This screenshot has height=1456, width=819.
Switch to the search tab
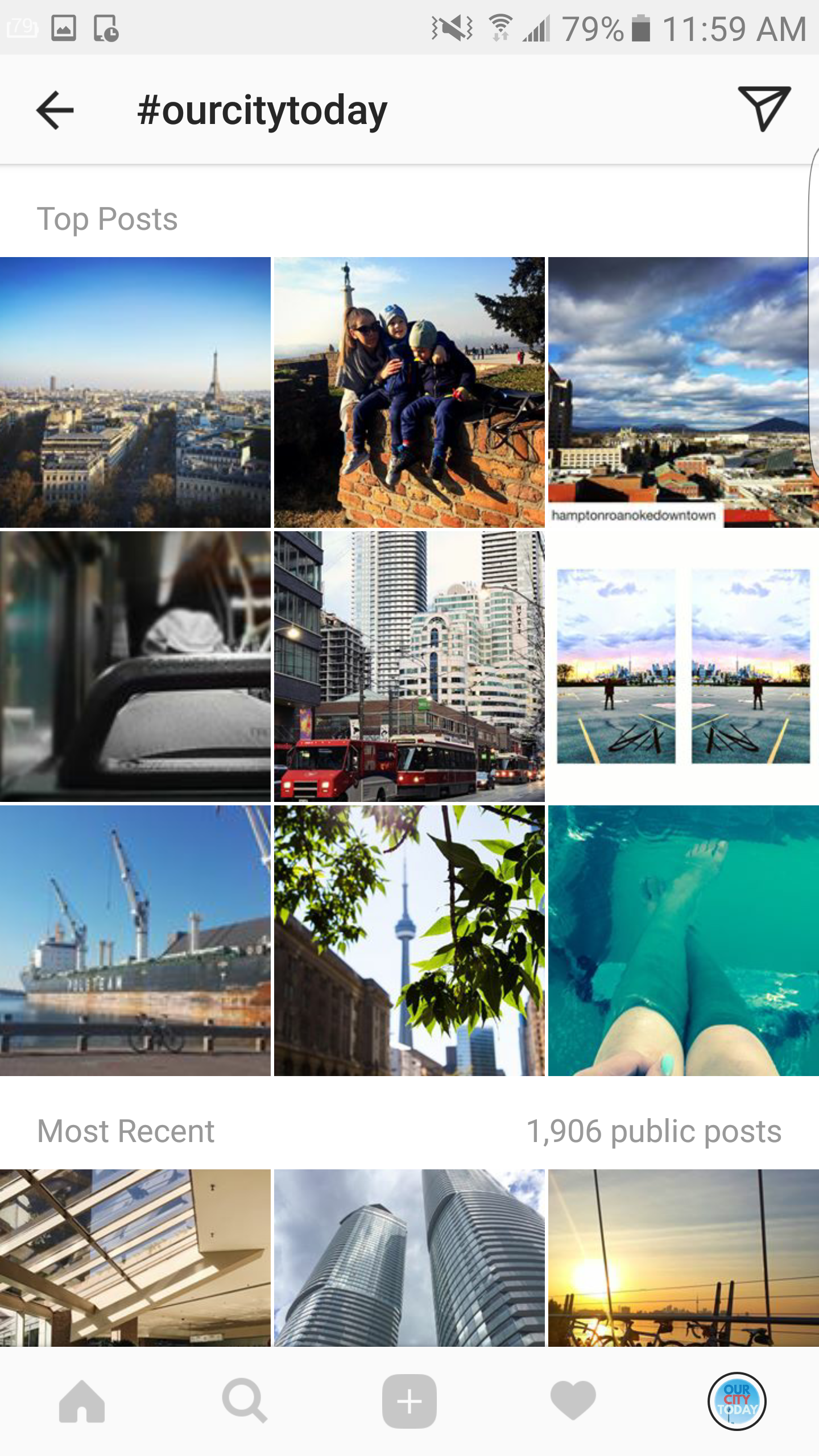(x=245, y=1401)
